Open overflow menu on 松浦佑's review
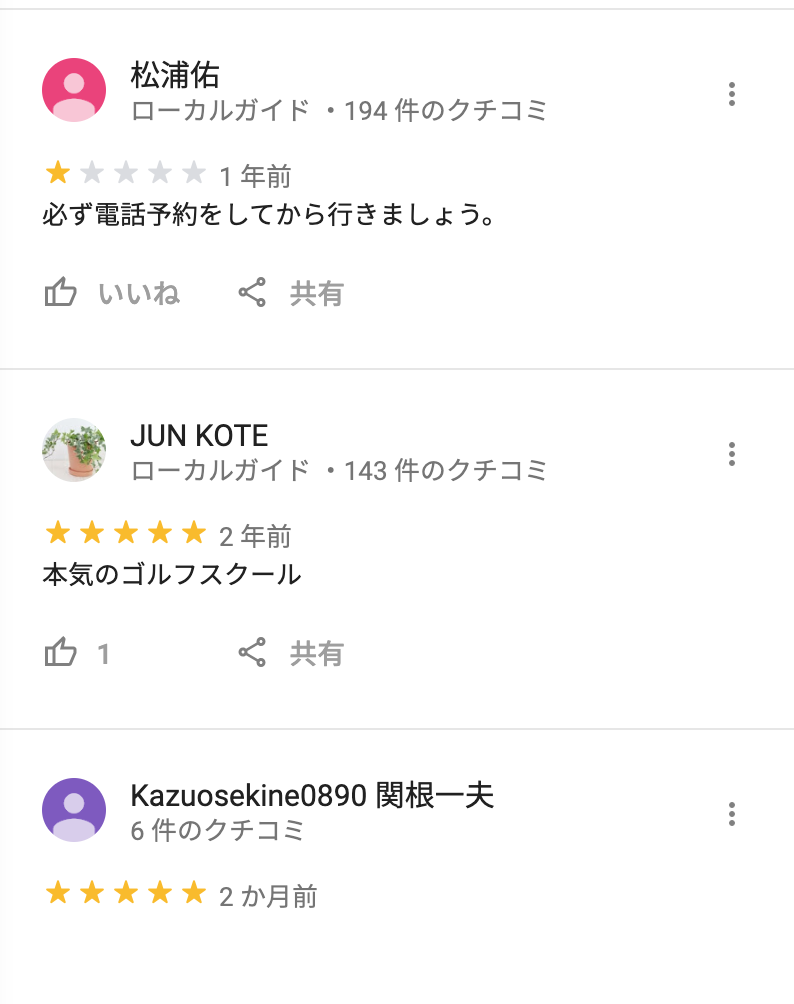 pos(732,95)
